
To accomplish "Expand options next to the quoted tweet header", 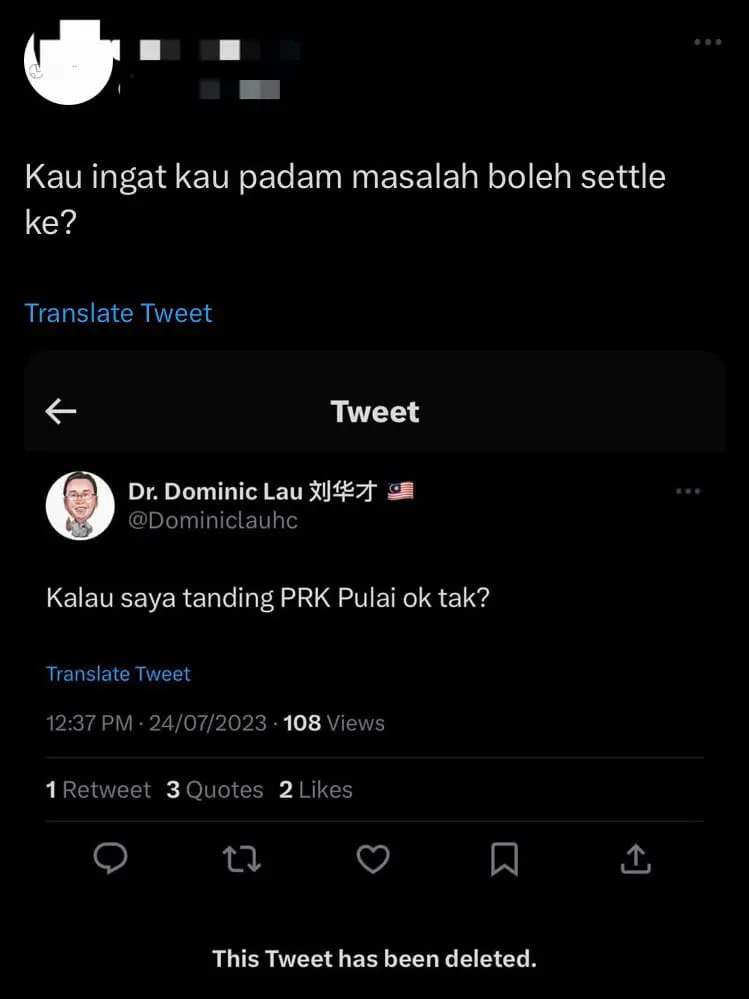I will pos(688,490).
